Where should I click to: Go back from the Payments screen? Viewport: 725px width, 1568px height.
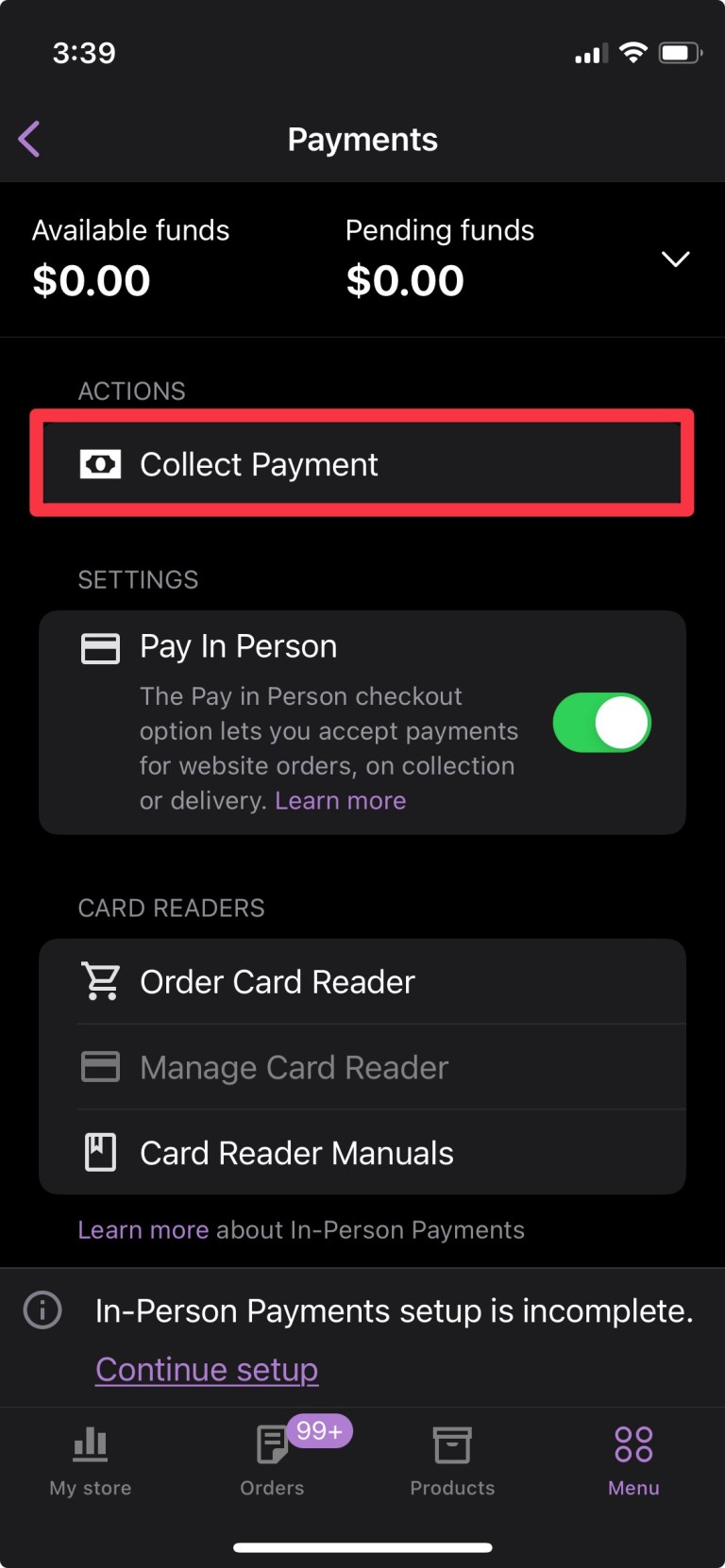pyautogui.click(x=29, y=140)
